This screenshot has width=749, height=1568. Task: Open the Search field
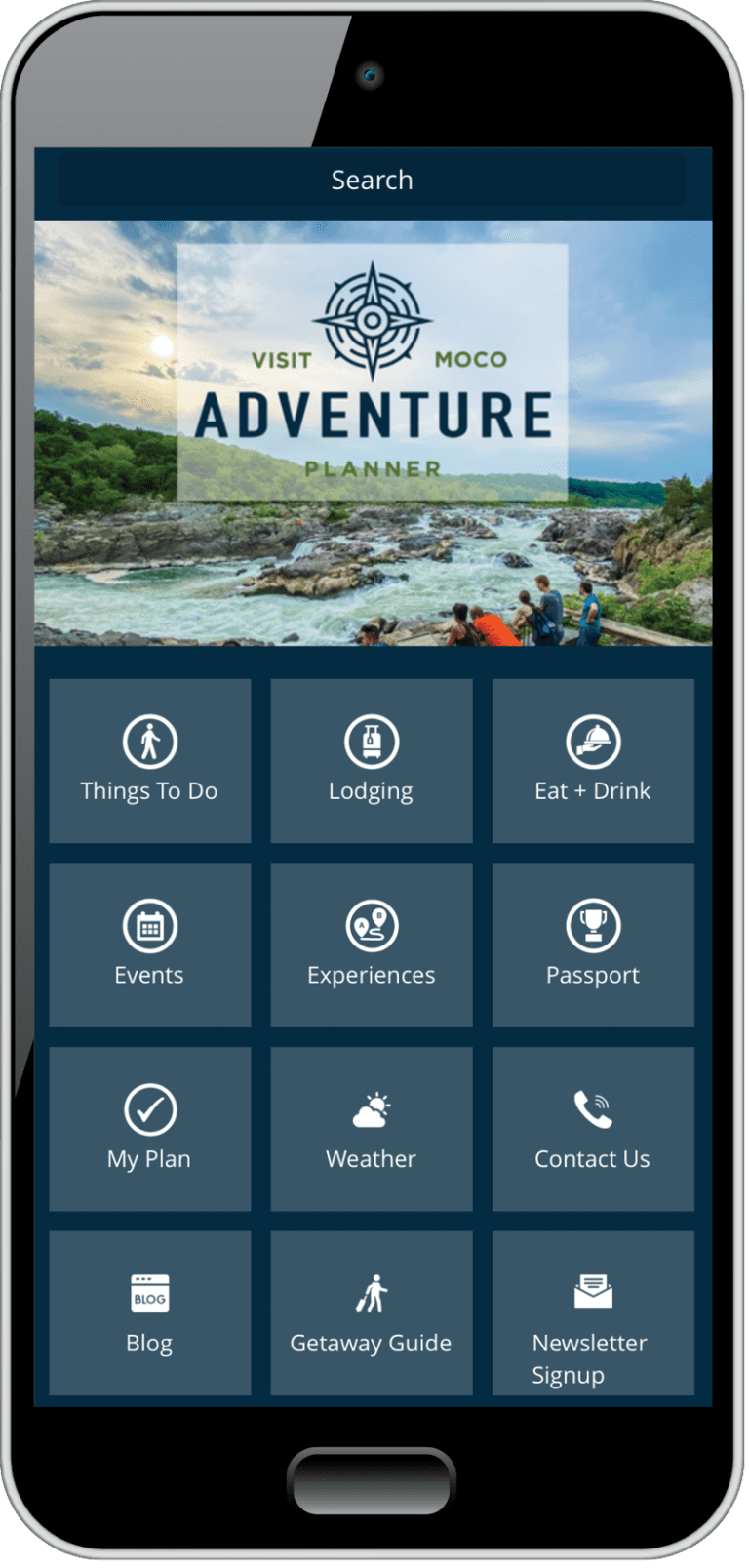click(x=372, y=181)
